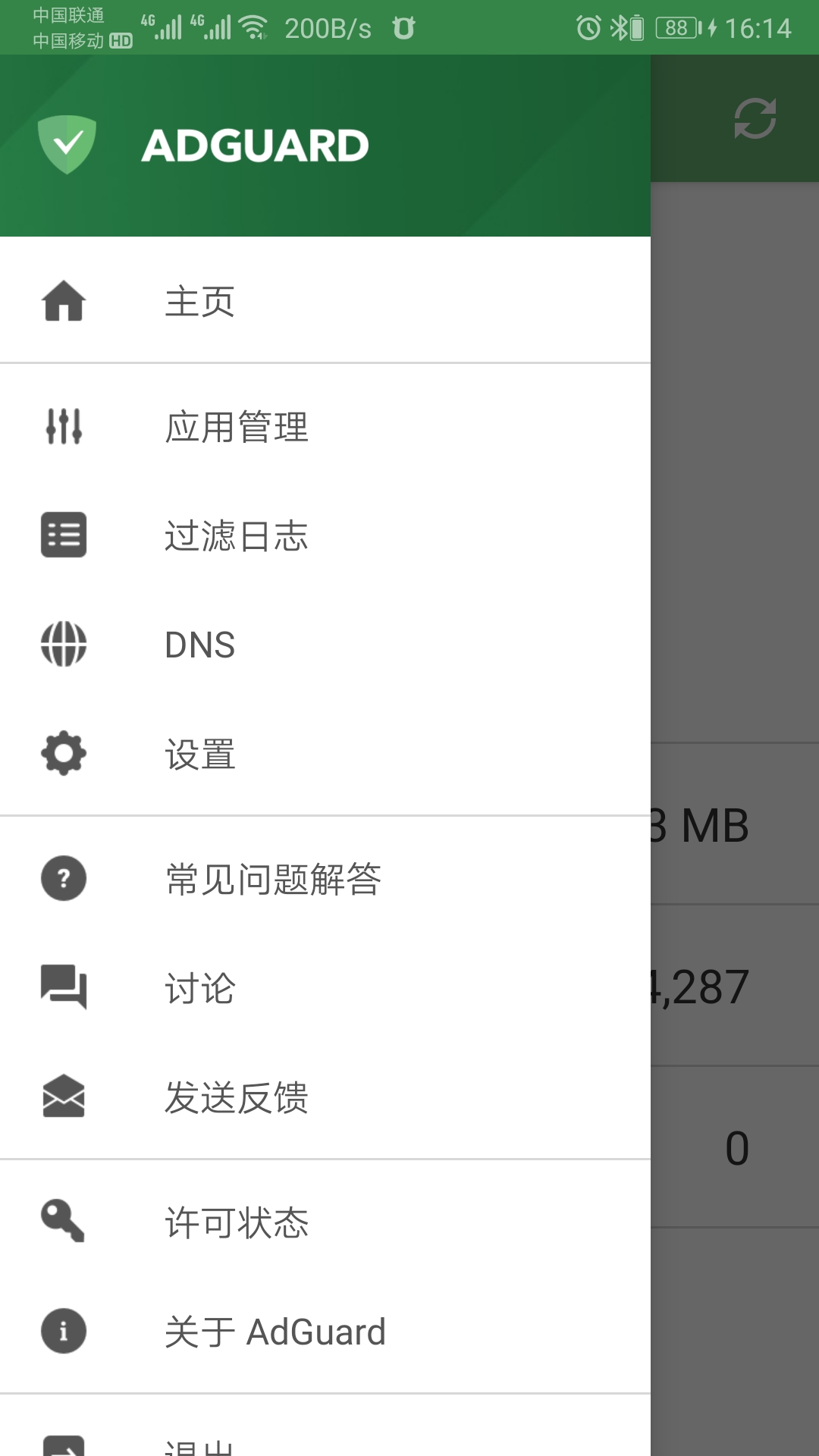The height and width of the screenshot is (1456, 819).
Task: Open DNS settings
Action: click(x=199, y=645)
